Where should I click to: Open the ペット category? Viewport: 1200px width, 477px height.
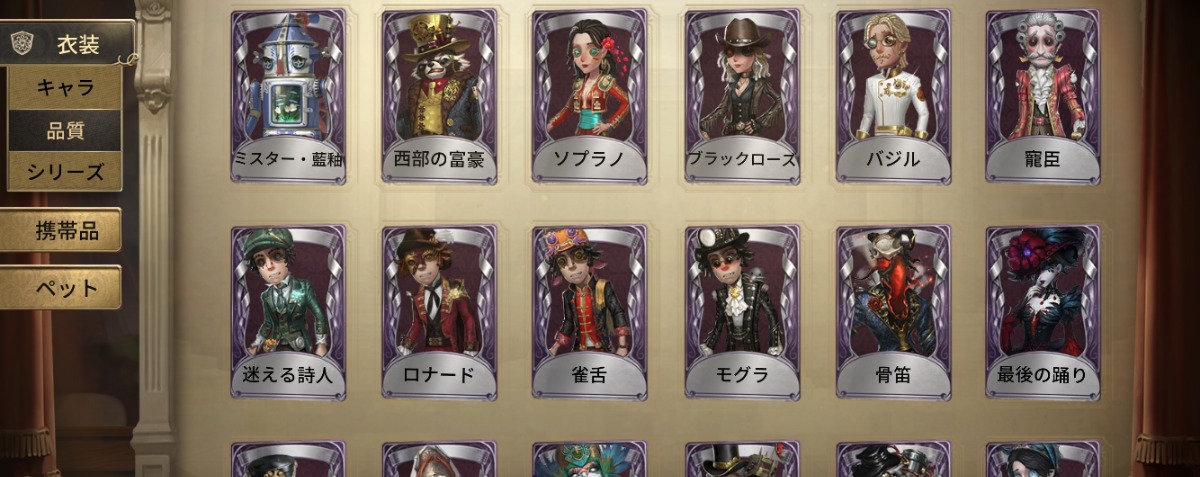(x=61, y=288)
